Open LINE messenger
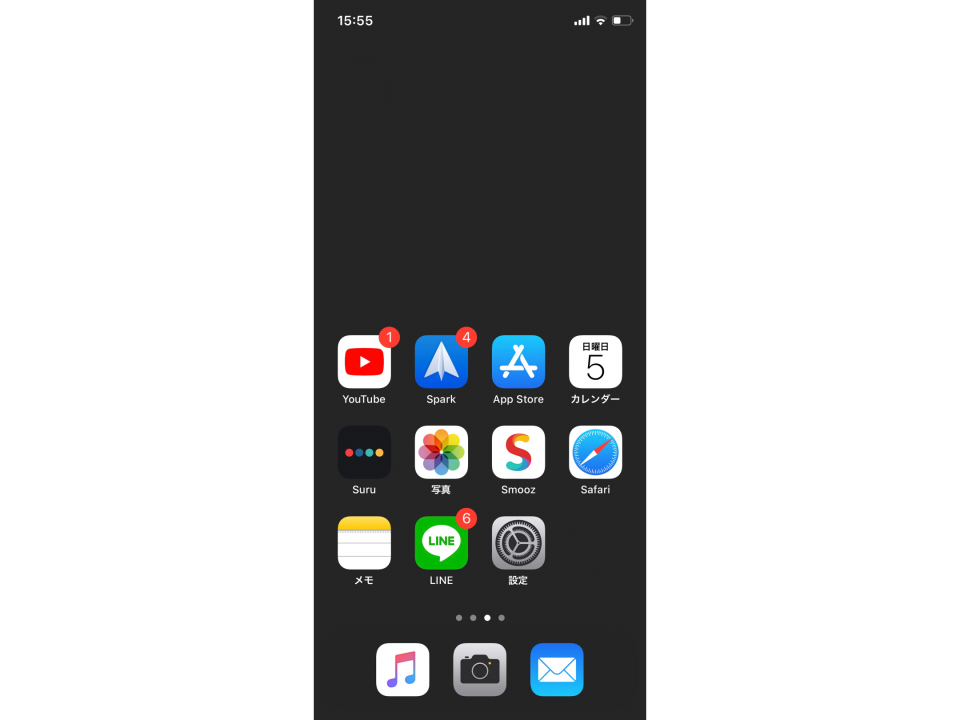The image size is (960, 720). coord(441,543)
